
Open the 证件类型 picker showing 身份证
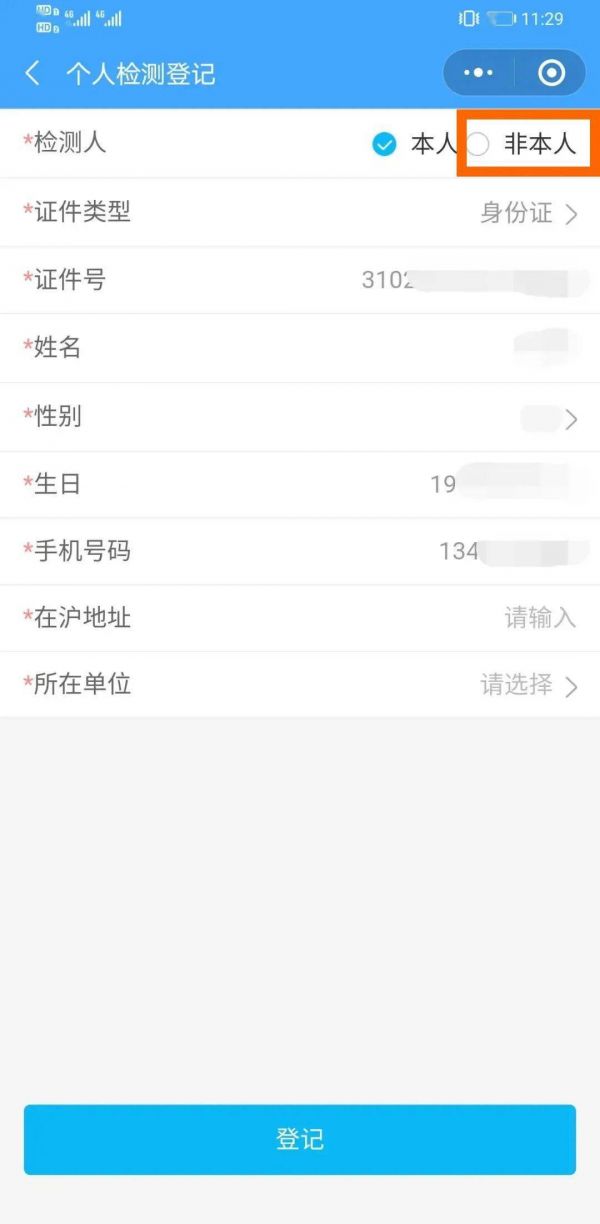pos(300,212)
